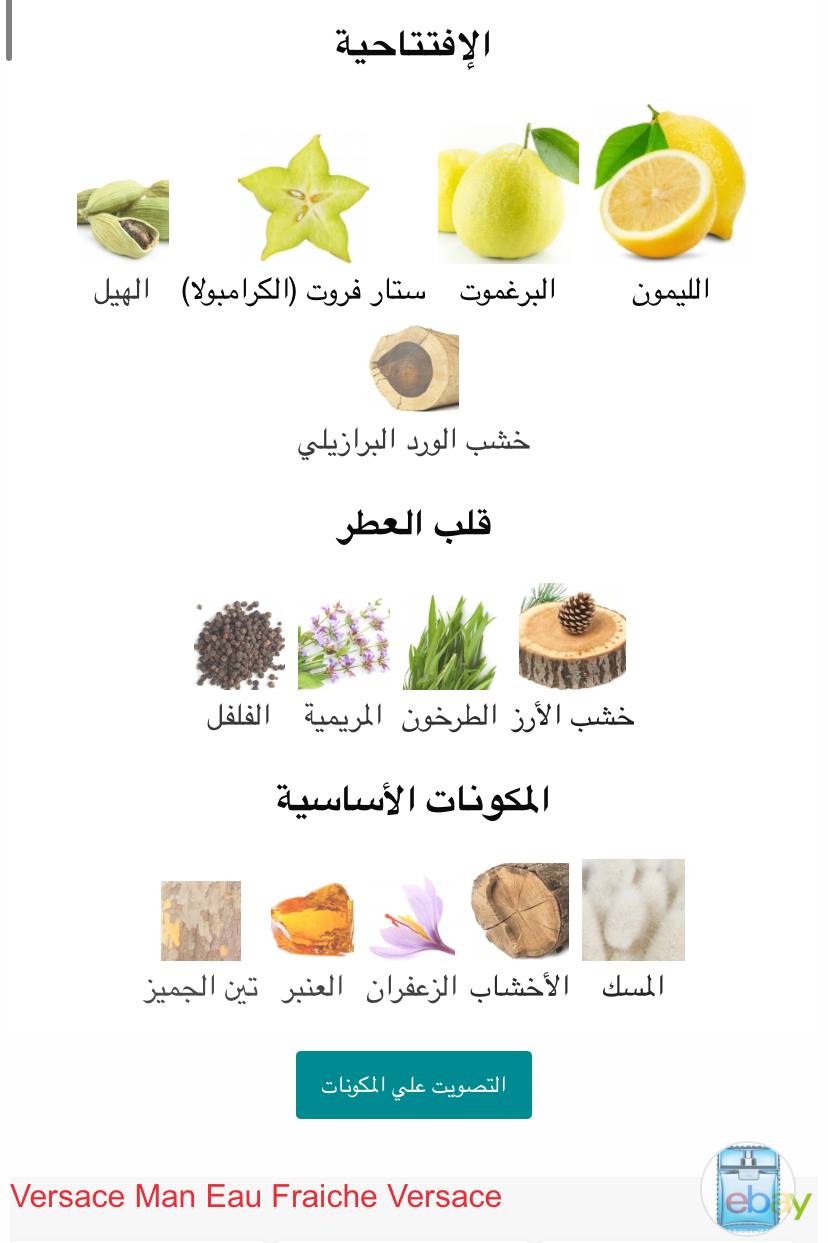Image resolution: width=828 pixels, height=1243 pixels.
Task: Open the الفلفل note
Action: click(239, 645)
